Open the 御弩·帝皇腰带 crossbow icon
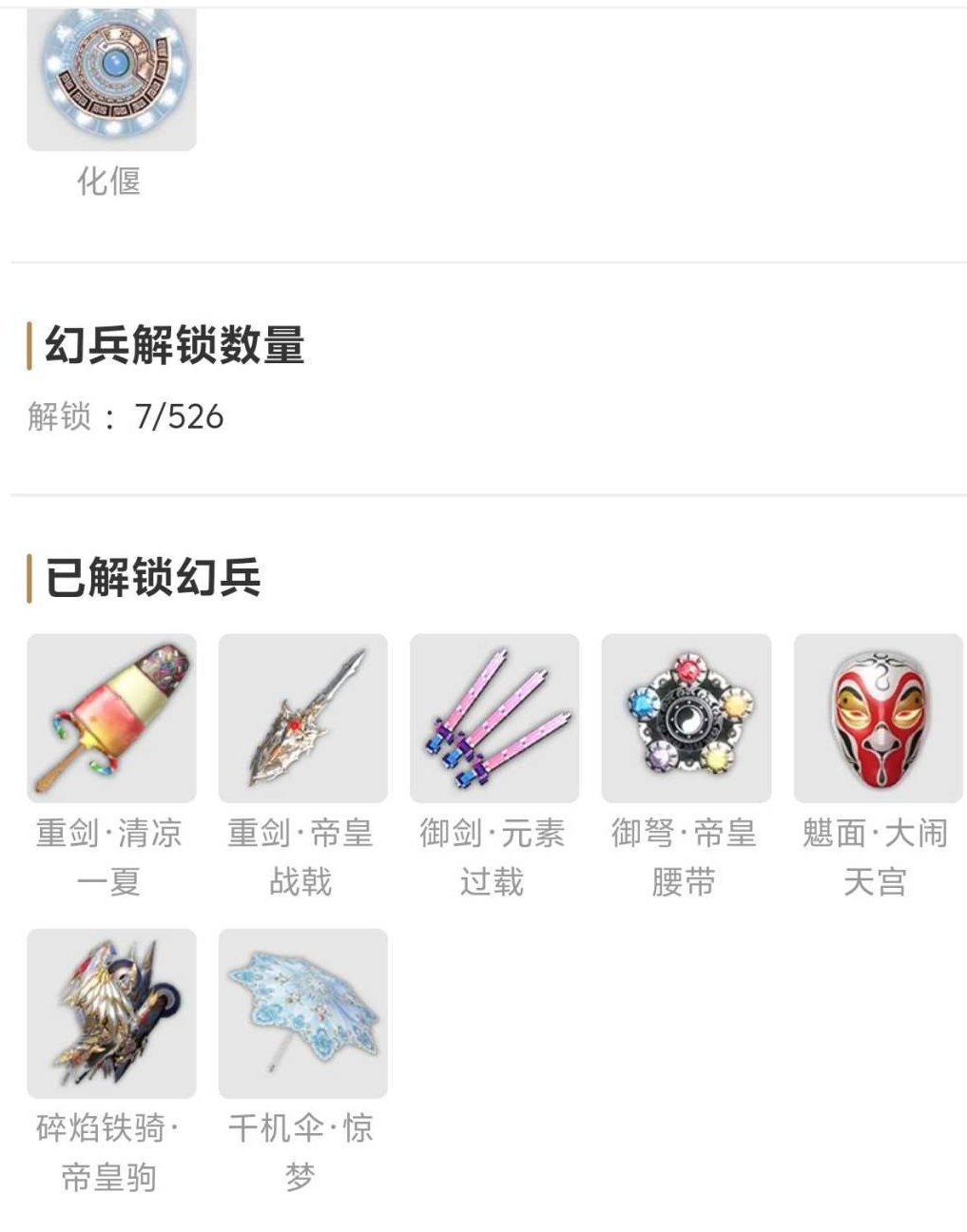The image size is (967, 1232). [686, 720]
